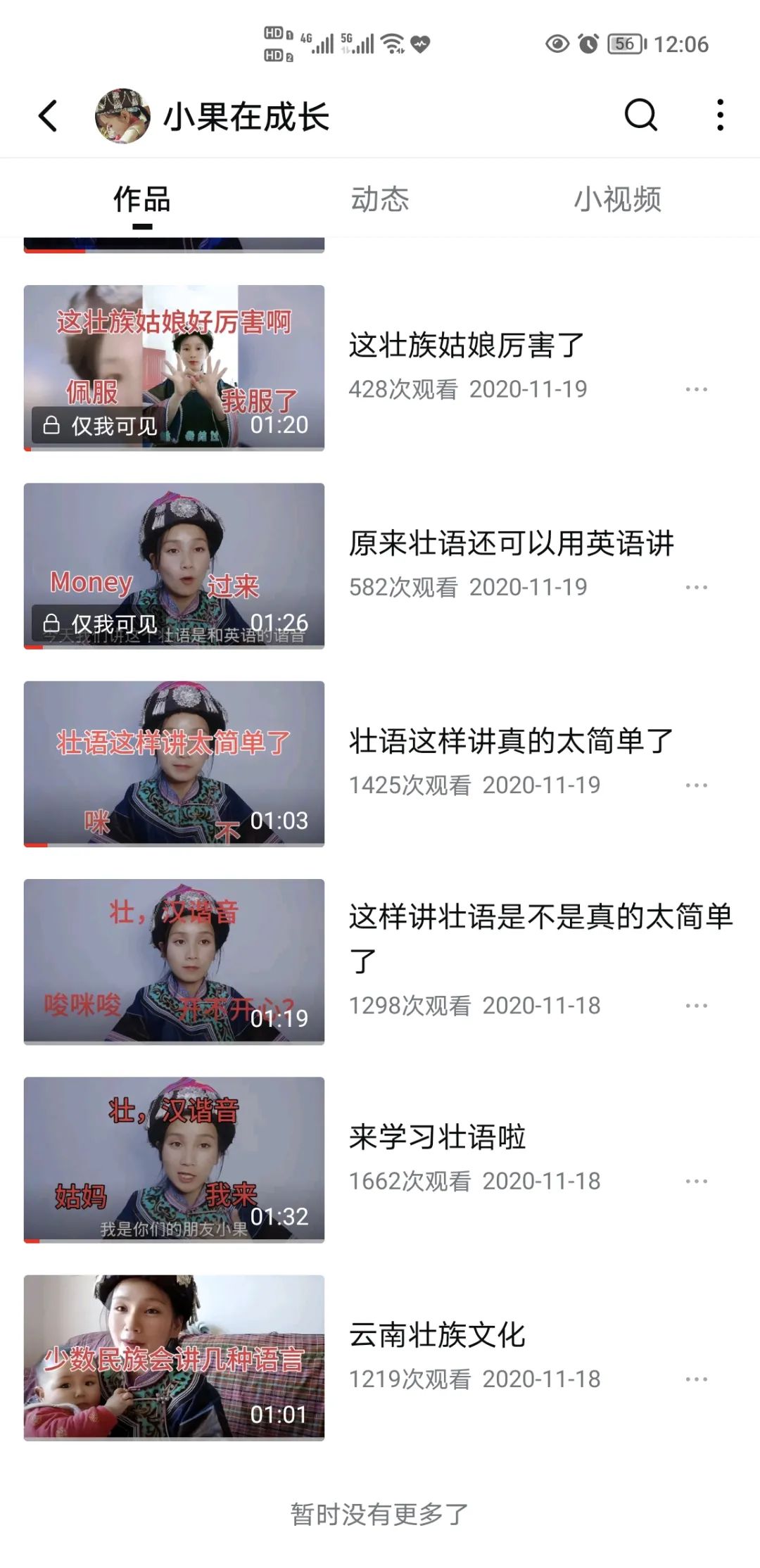Play the video 壮语这样讲真的太简单了
Image resolution: width=760 pixels, height=1568 pixels.
pos(174,764)
